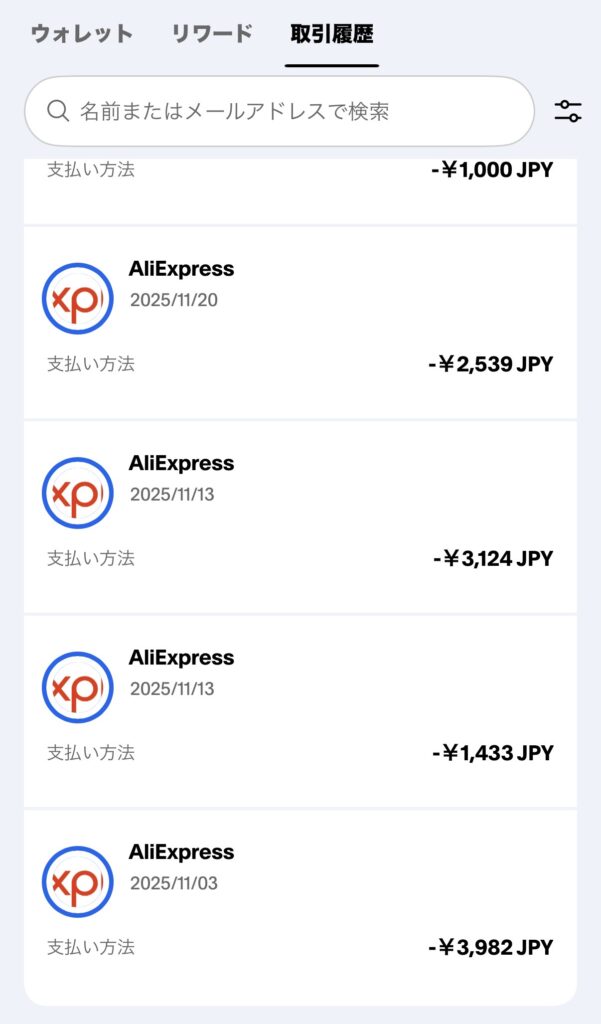Switch to the リワード tab
This screenshot has height=1024, width=601.
click(211, 33)
